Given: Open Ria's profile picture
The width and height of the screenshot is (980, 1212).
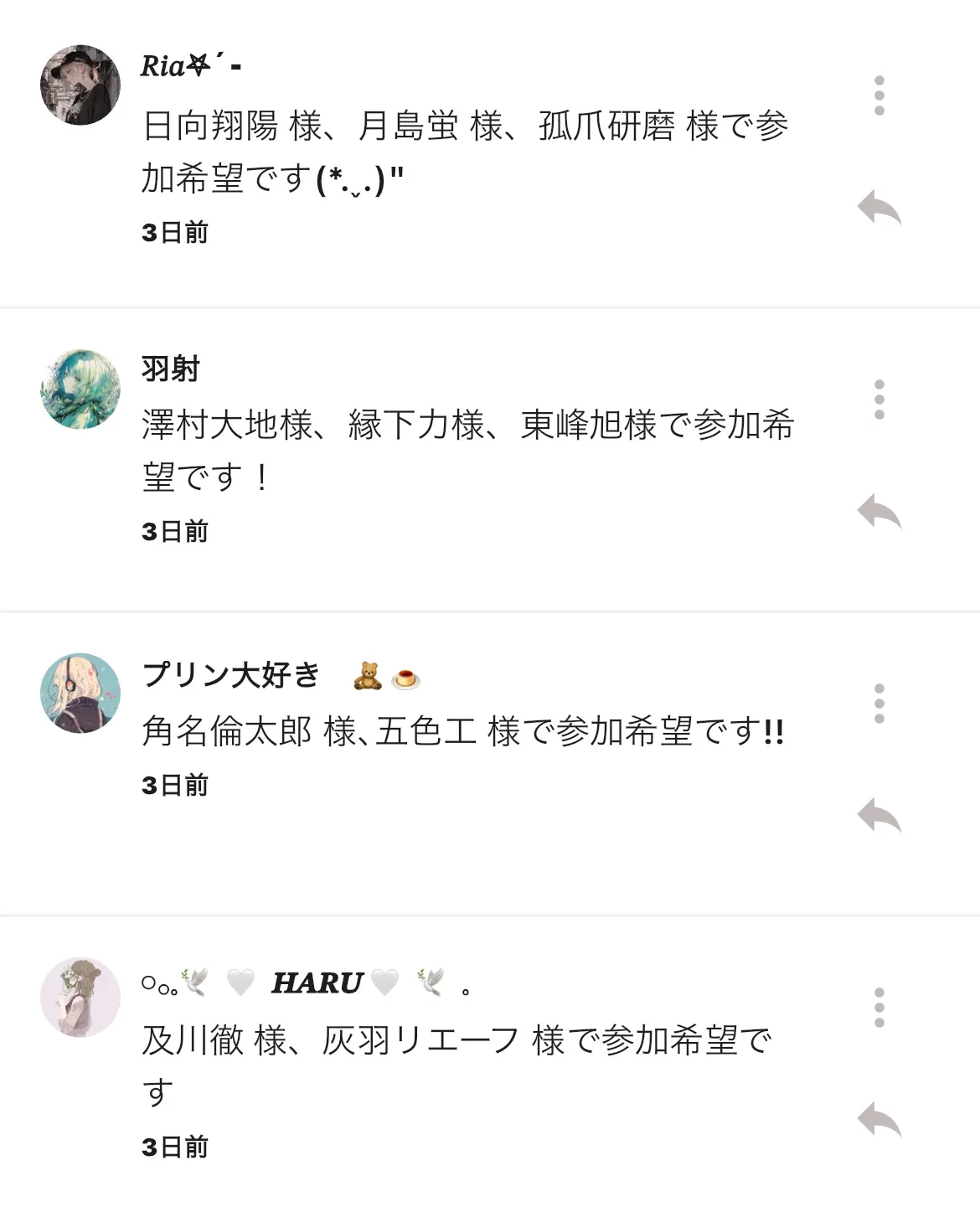Looking at the screenshot, I should coord(80,85).
